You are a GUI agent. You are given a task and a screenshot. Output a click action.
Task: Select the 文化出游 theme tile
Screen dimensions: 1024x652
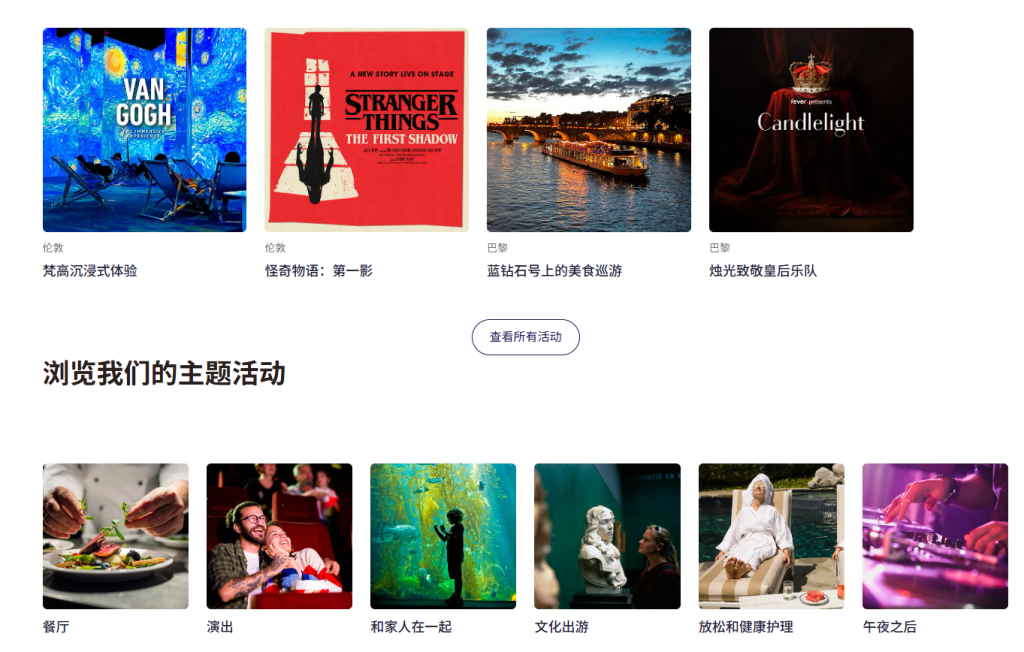click(607, 536)
